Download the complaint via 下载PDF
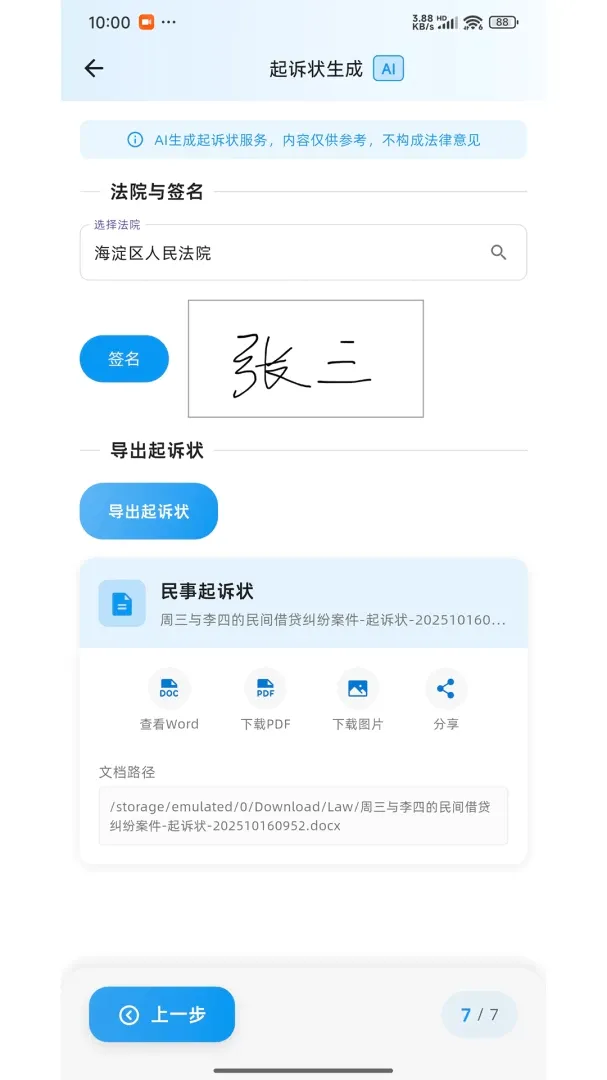The image size is (607, 1080). [265, 700]
